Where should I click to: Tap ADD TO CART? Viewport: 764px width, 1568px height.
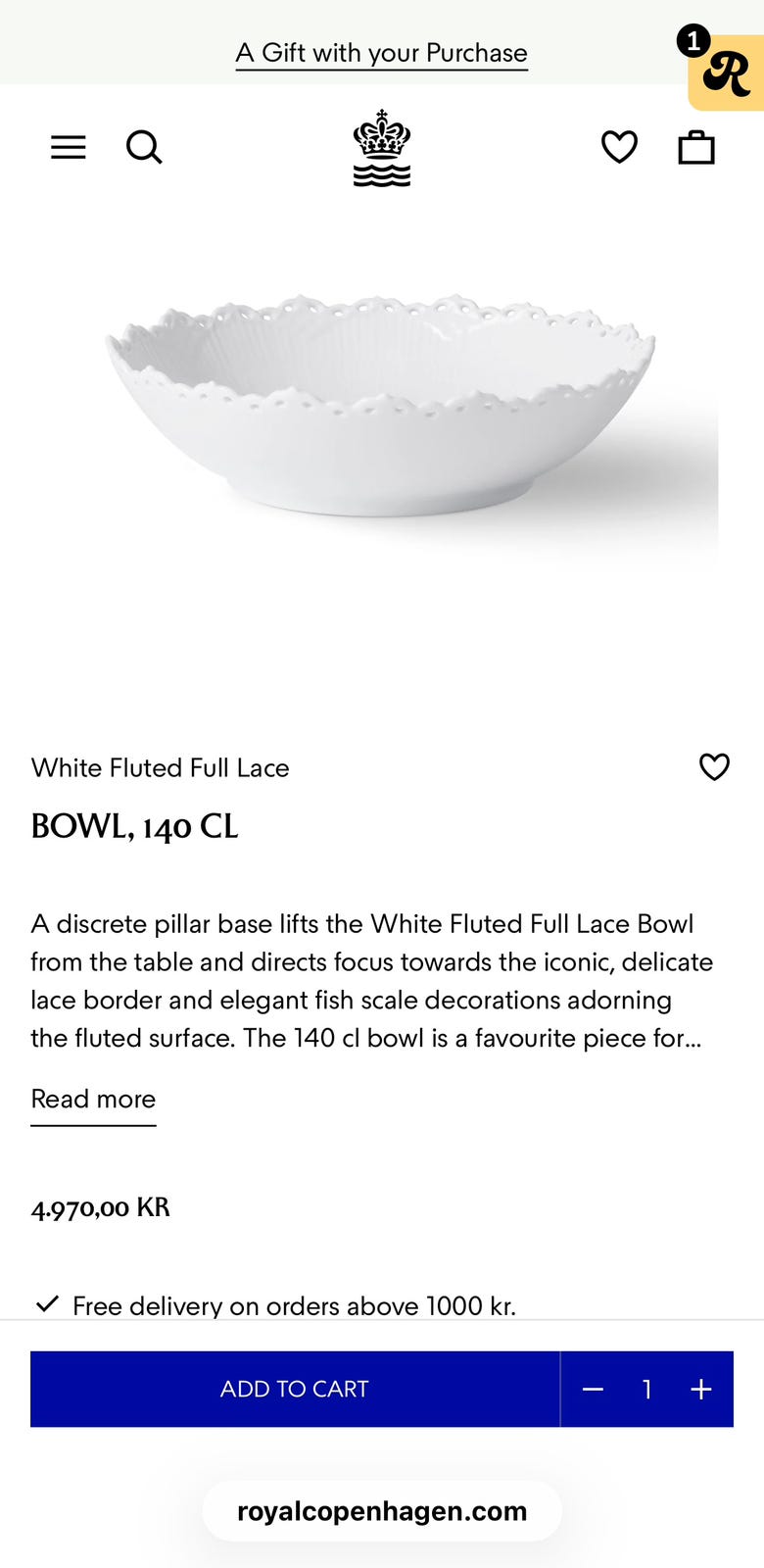[x=295, y=1389]
